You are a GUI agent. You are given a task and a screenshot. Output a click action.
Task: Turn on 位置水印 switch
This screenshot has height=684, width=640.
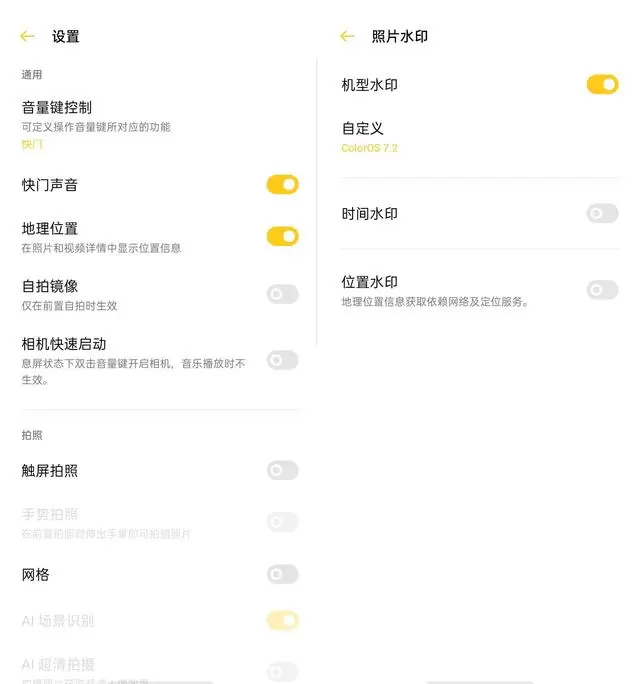[602, 290]
